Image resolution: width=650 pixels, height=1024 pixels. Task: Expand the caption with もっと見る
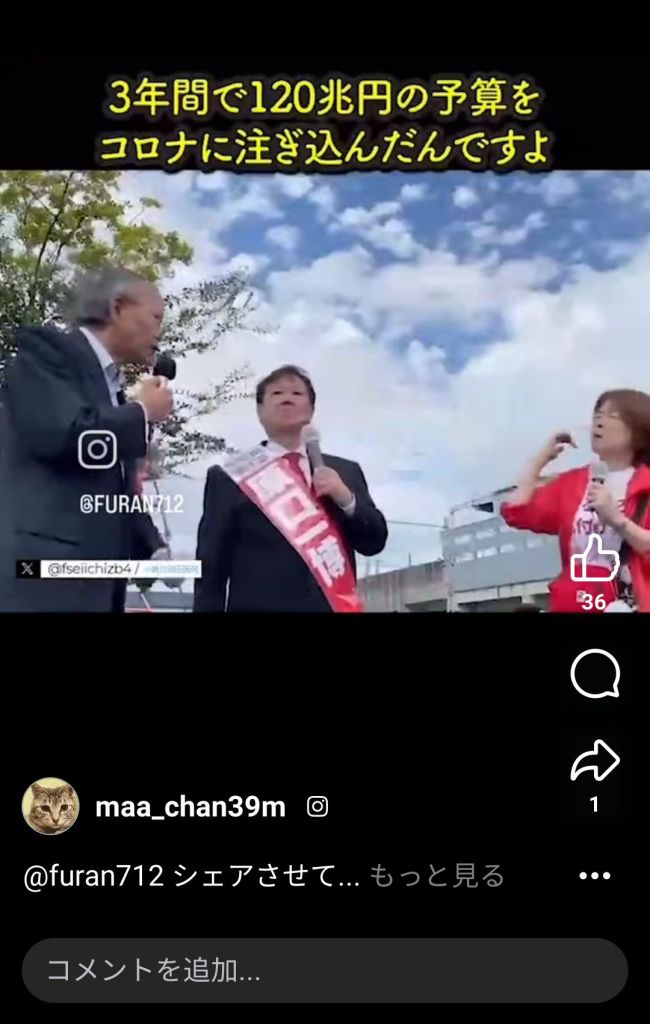pyautogui.click(x=437, y=876)
